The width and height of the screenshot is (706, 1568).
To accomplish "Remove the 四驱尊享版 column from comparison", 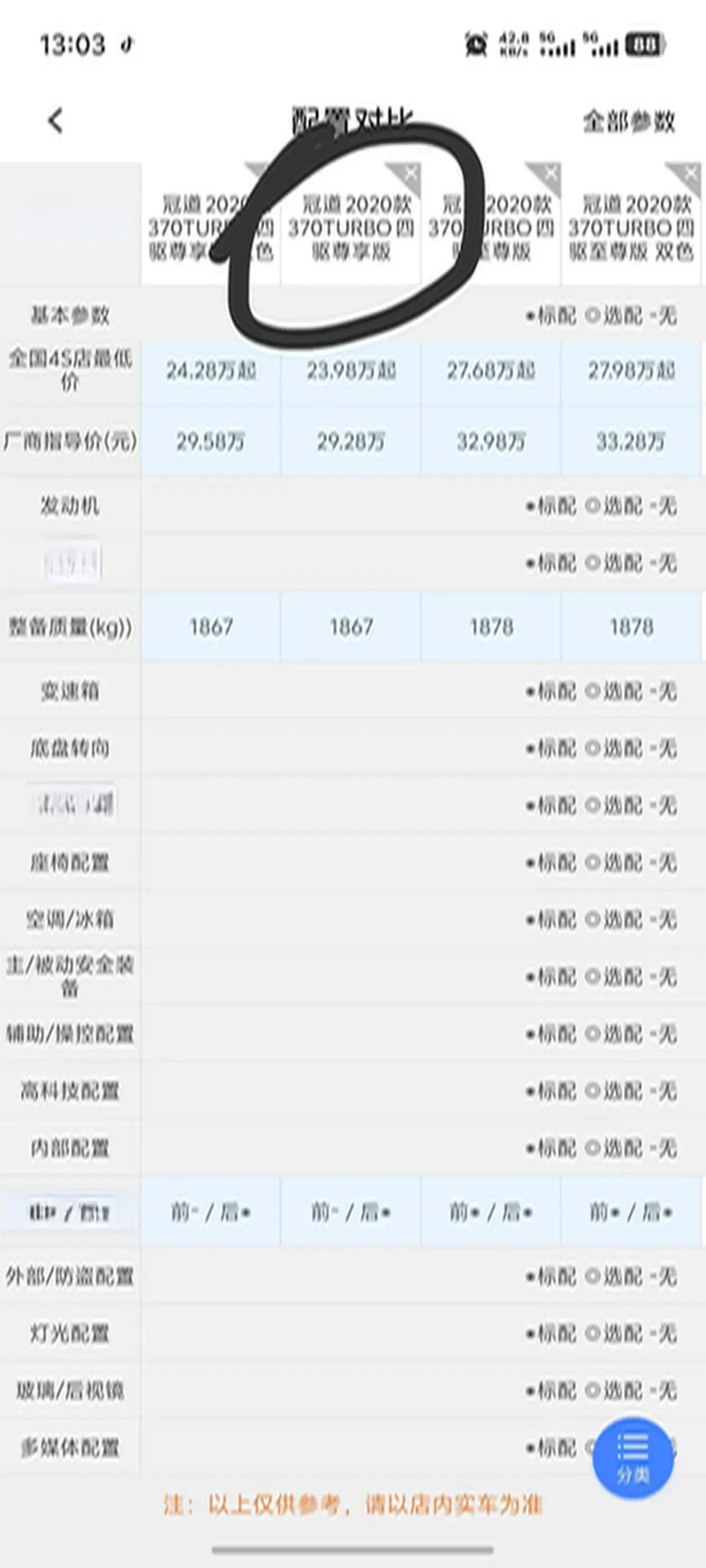I will 411,173.
